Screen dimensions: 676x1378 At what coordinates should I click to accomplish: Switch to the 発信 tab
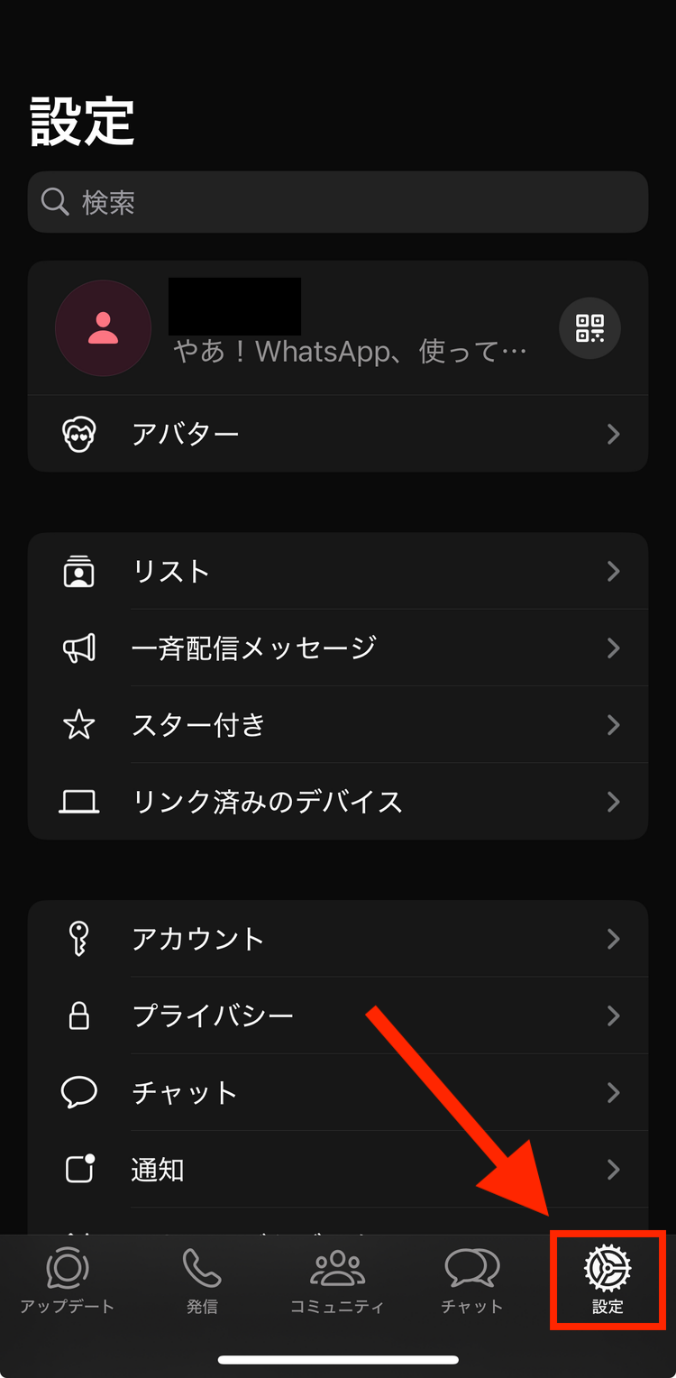coord(202,1280)
